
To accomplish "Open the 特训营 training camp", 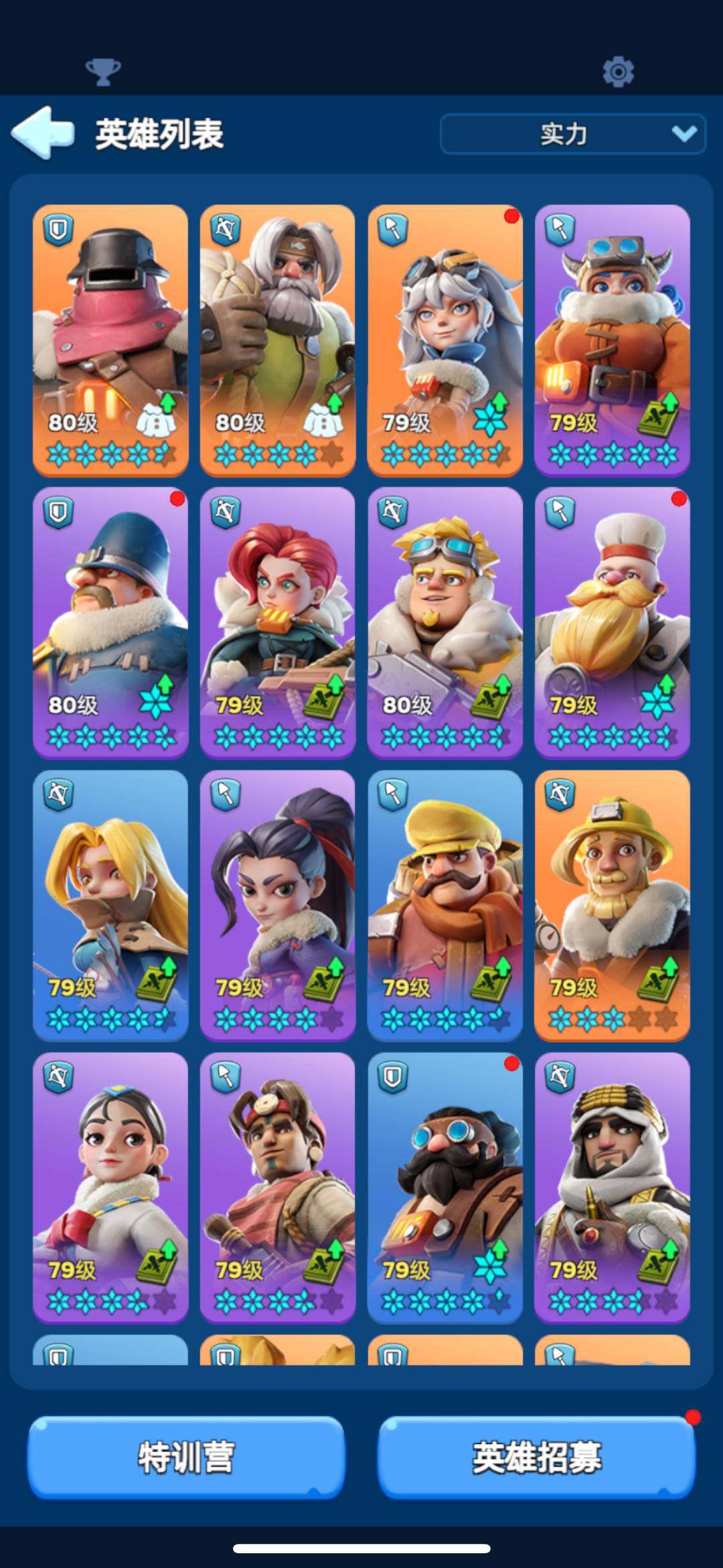I will (x=186, y=1457).
